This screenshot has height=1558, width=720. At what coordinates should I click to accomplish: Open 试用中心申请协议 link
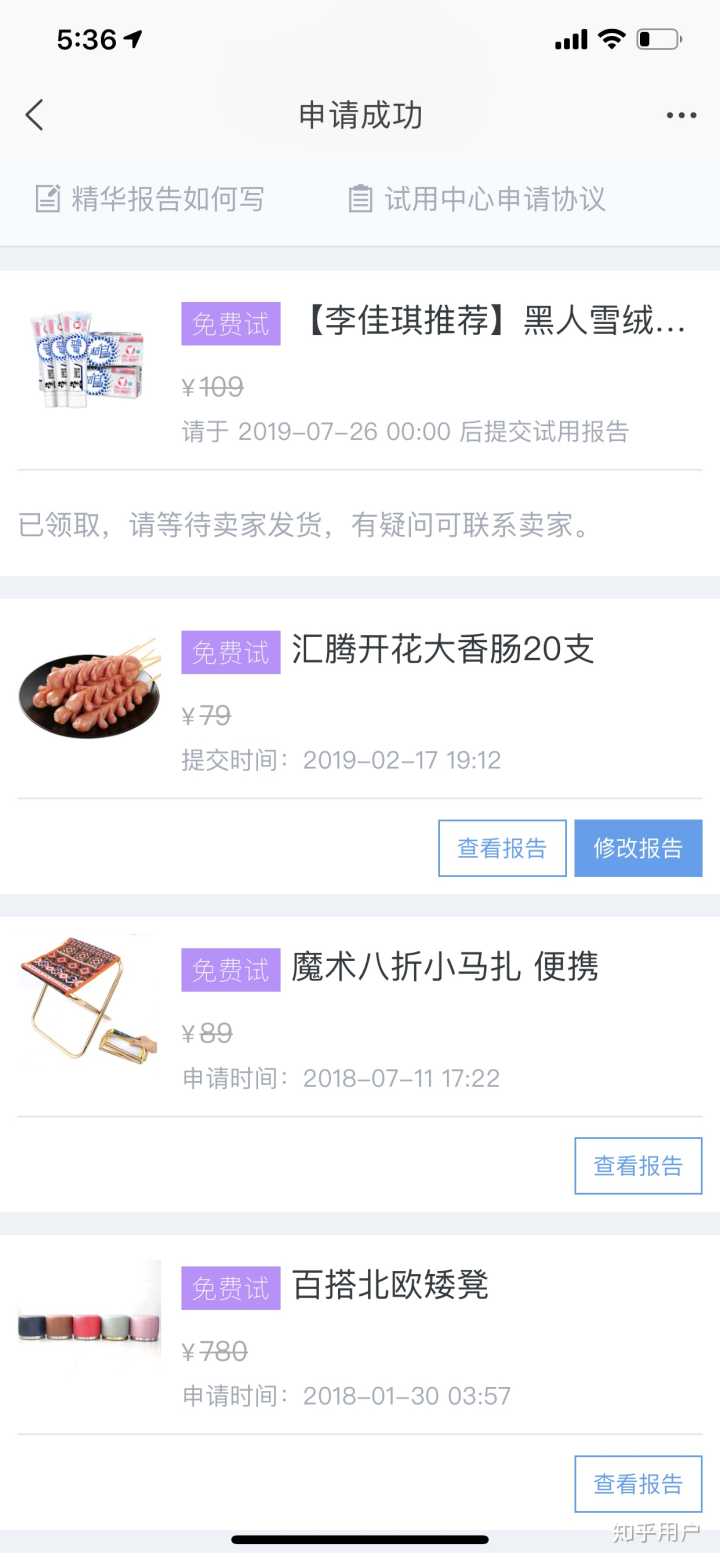pyautogui.click(x=477, y=199)
